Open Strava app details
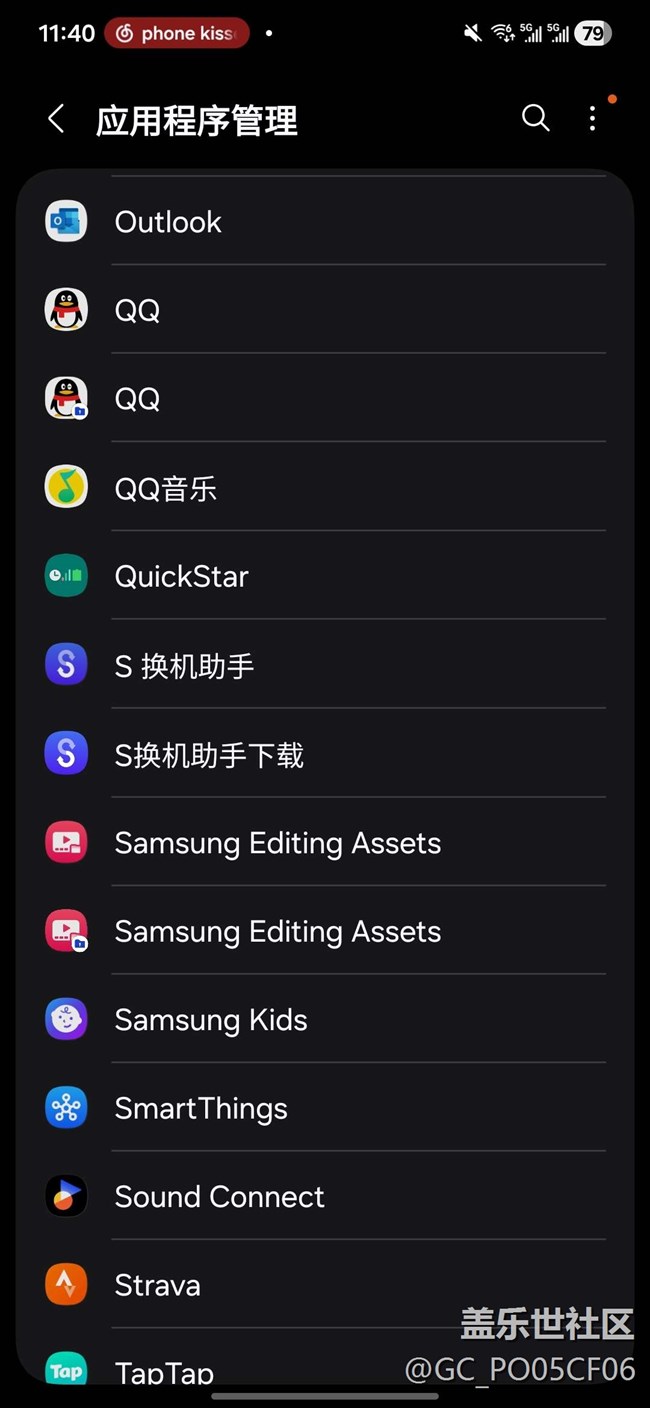 point(158,1285)
